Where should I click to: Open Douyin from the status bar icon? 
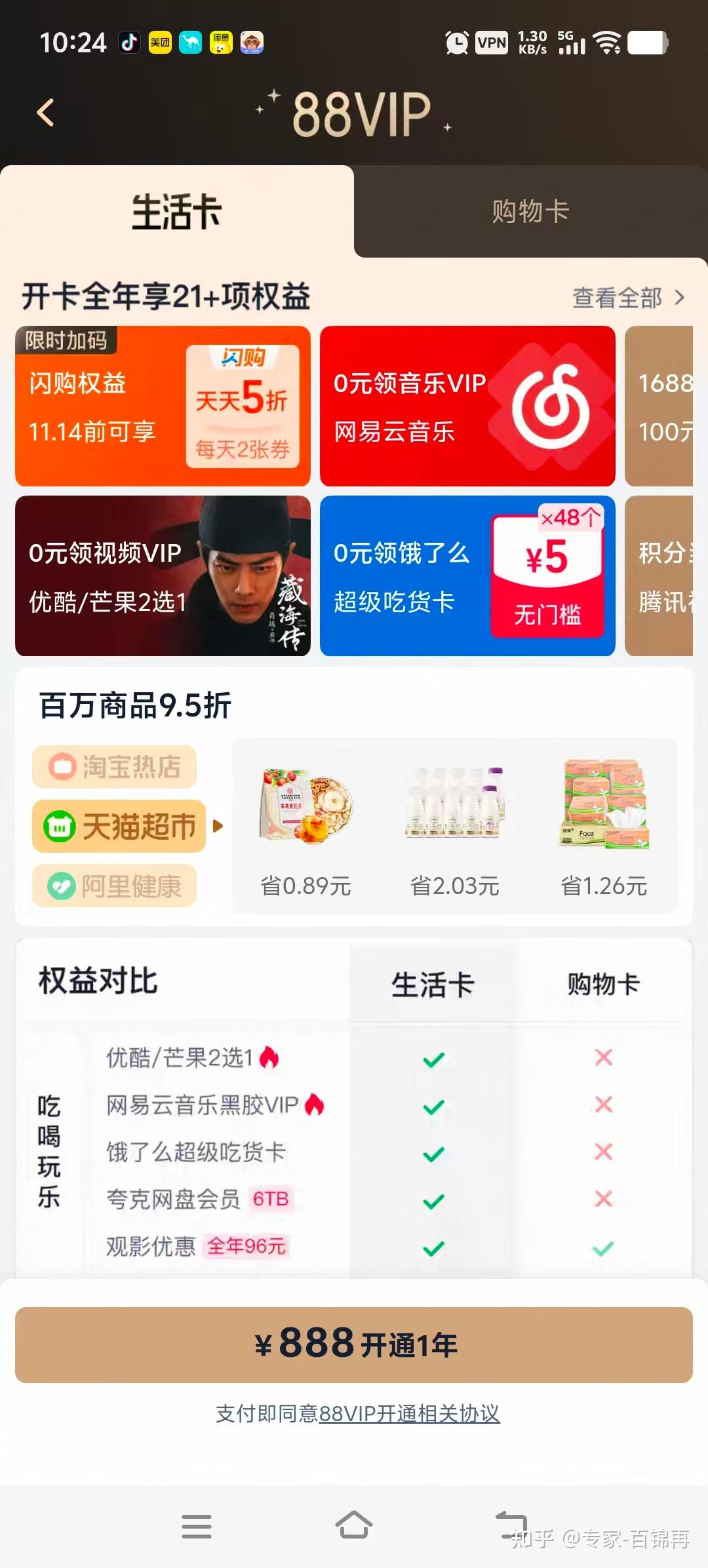point(128,43)
